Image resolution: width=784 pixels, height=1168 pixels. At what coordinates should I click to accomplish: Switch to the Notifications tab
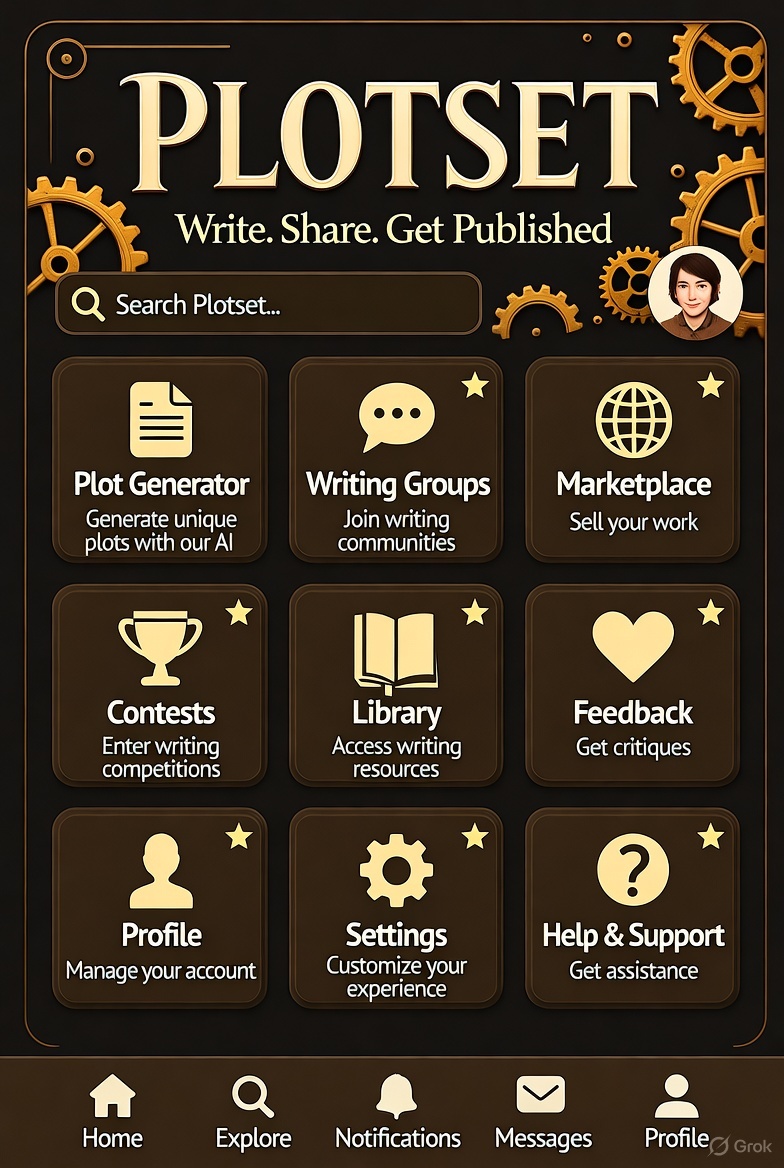(x=397, y=1112)
